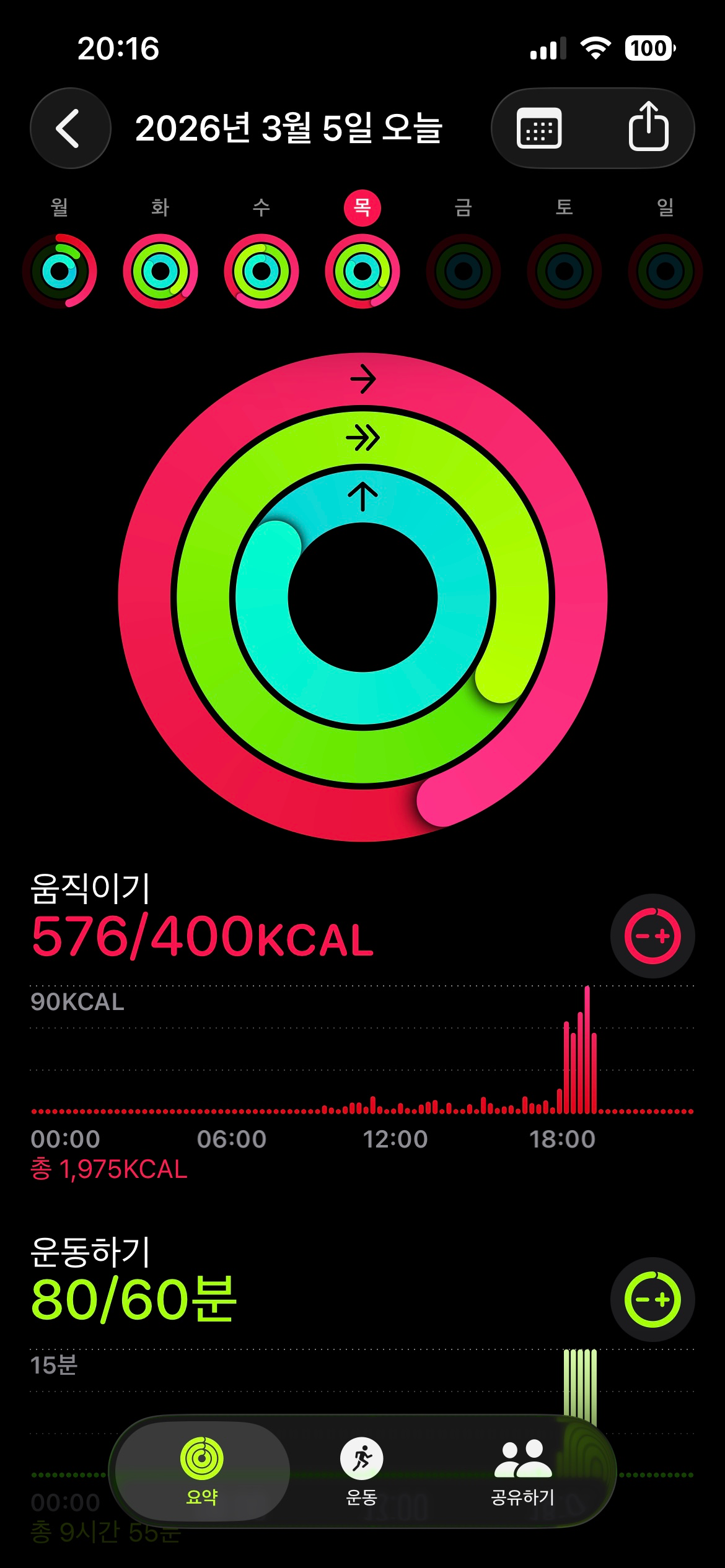725x1568 pixels.
Task: Select Sunday (일) activity rings
Action: [x=666, y=271]
